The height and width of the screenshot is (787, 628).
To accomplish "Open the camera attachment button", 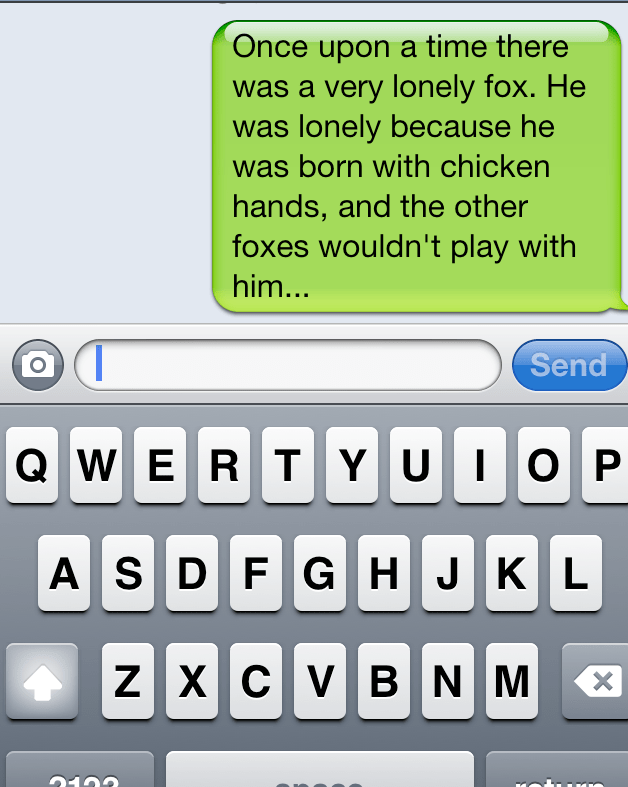I will (x=37, y=365).
